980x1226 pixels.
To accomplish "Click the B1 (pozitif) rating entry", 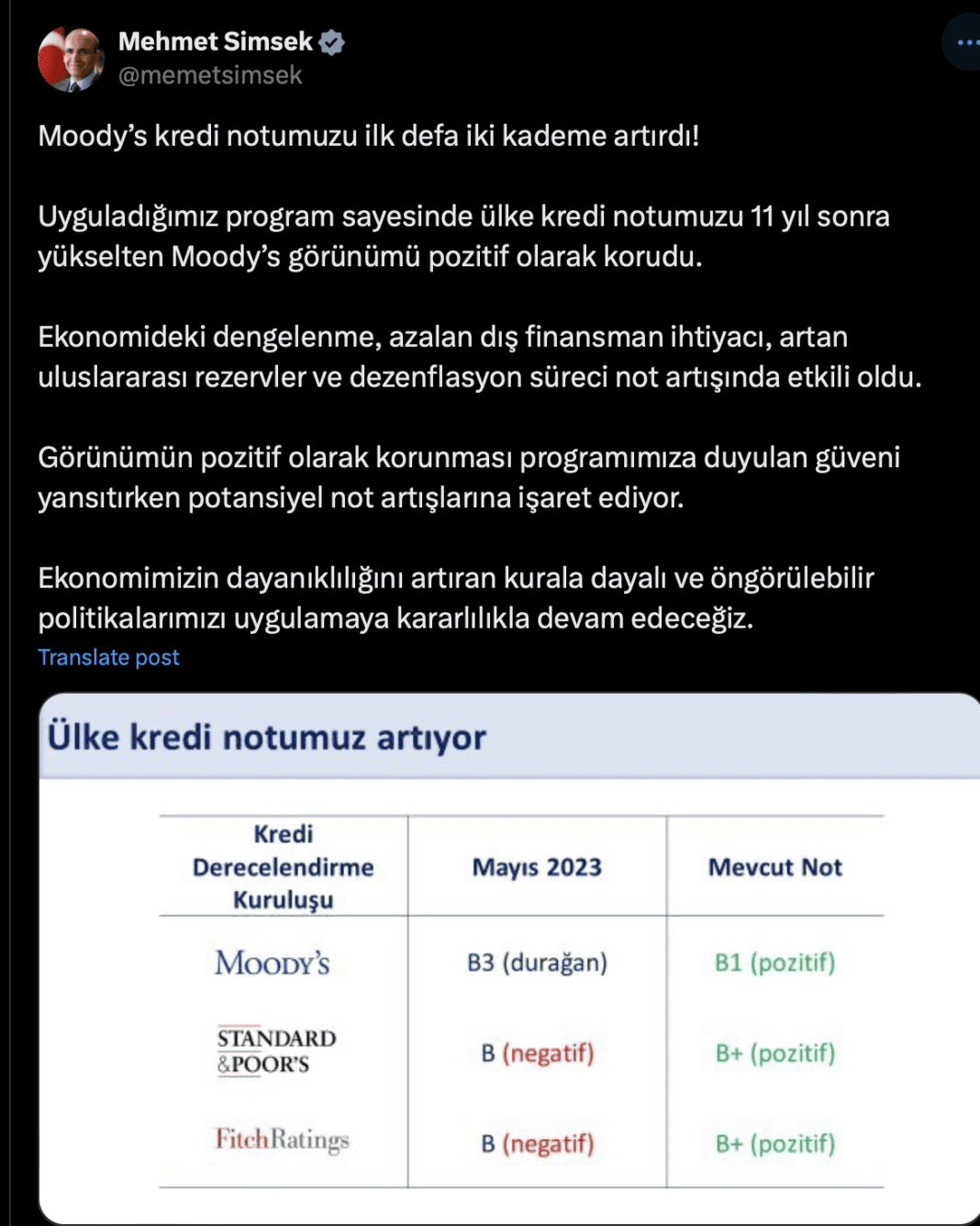I will click(775, 964).
